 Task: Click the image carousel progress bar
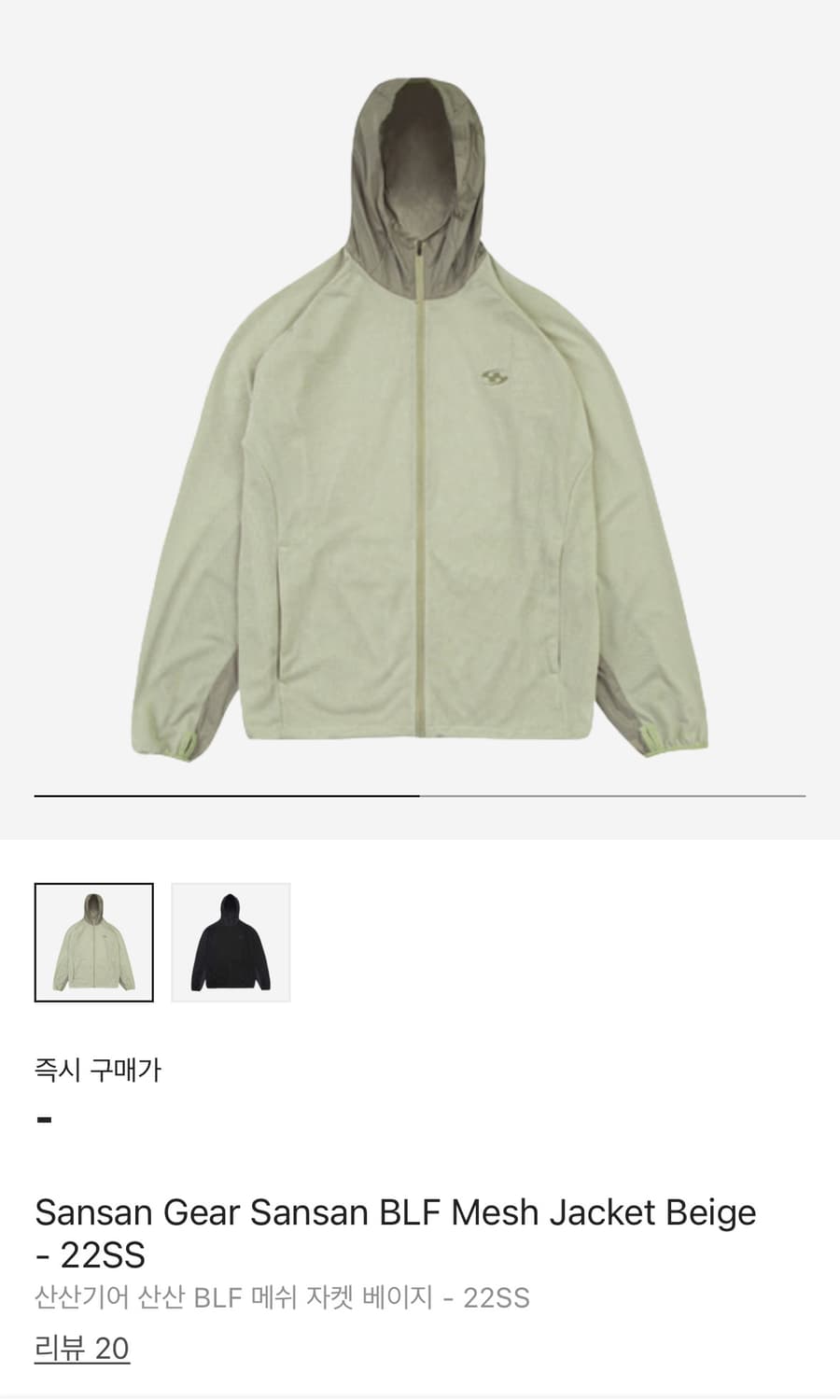[x=420, y=795]
